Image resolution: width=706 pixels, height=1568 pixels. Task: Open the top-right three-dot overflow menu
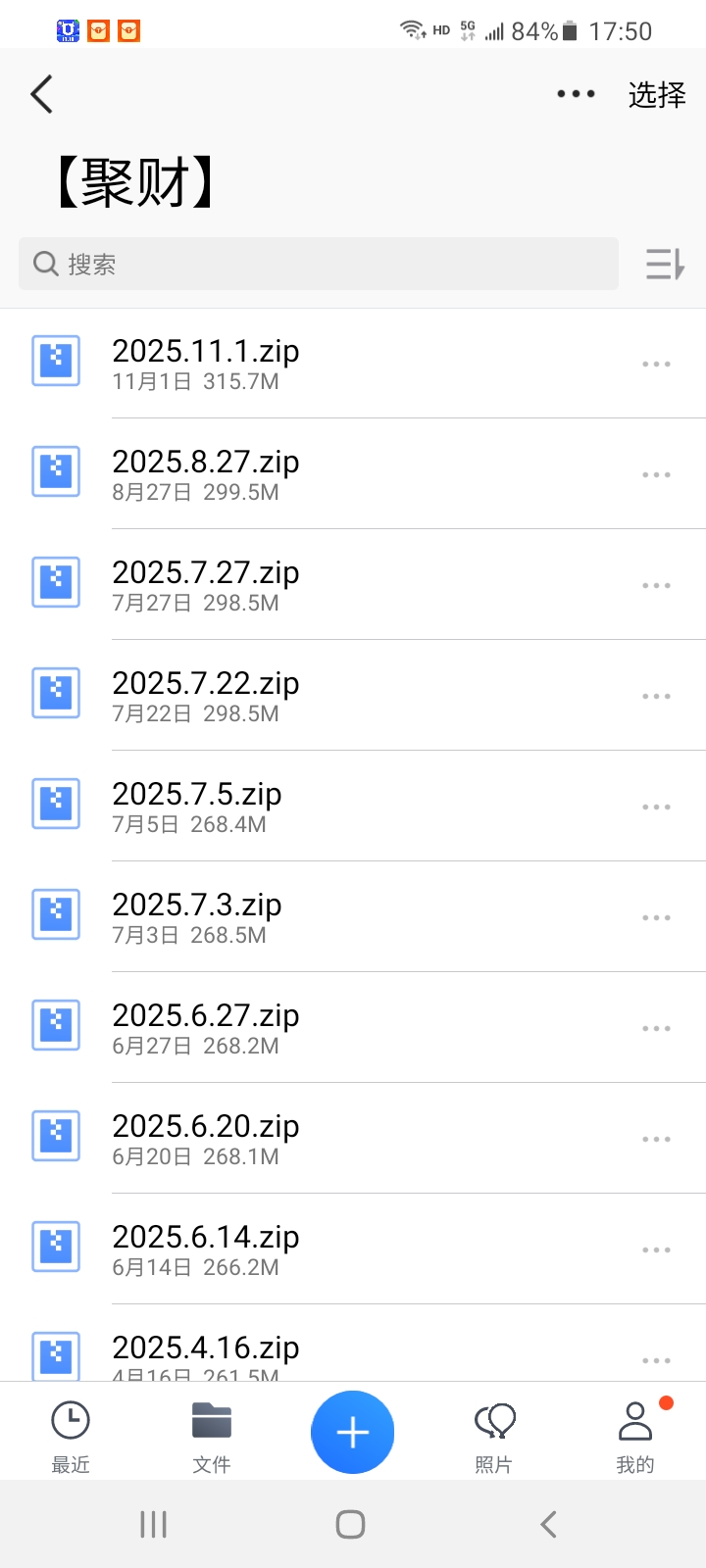[576, 94]
